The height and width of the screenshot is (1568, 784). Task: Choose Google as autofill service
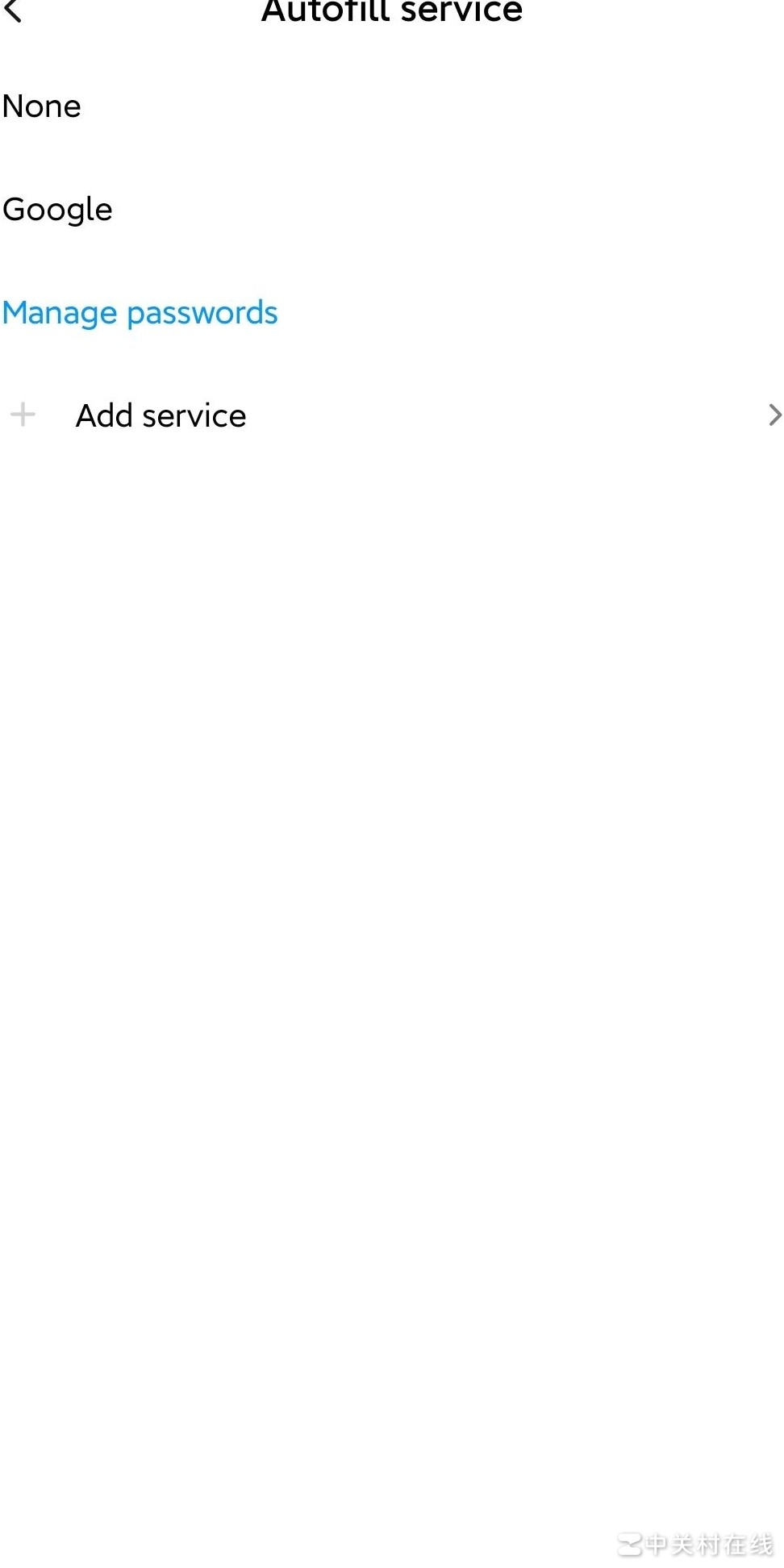58,210
